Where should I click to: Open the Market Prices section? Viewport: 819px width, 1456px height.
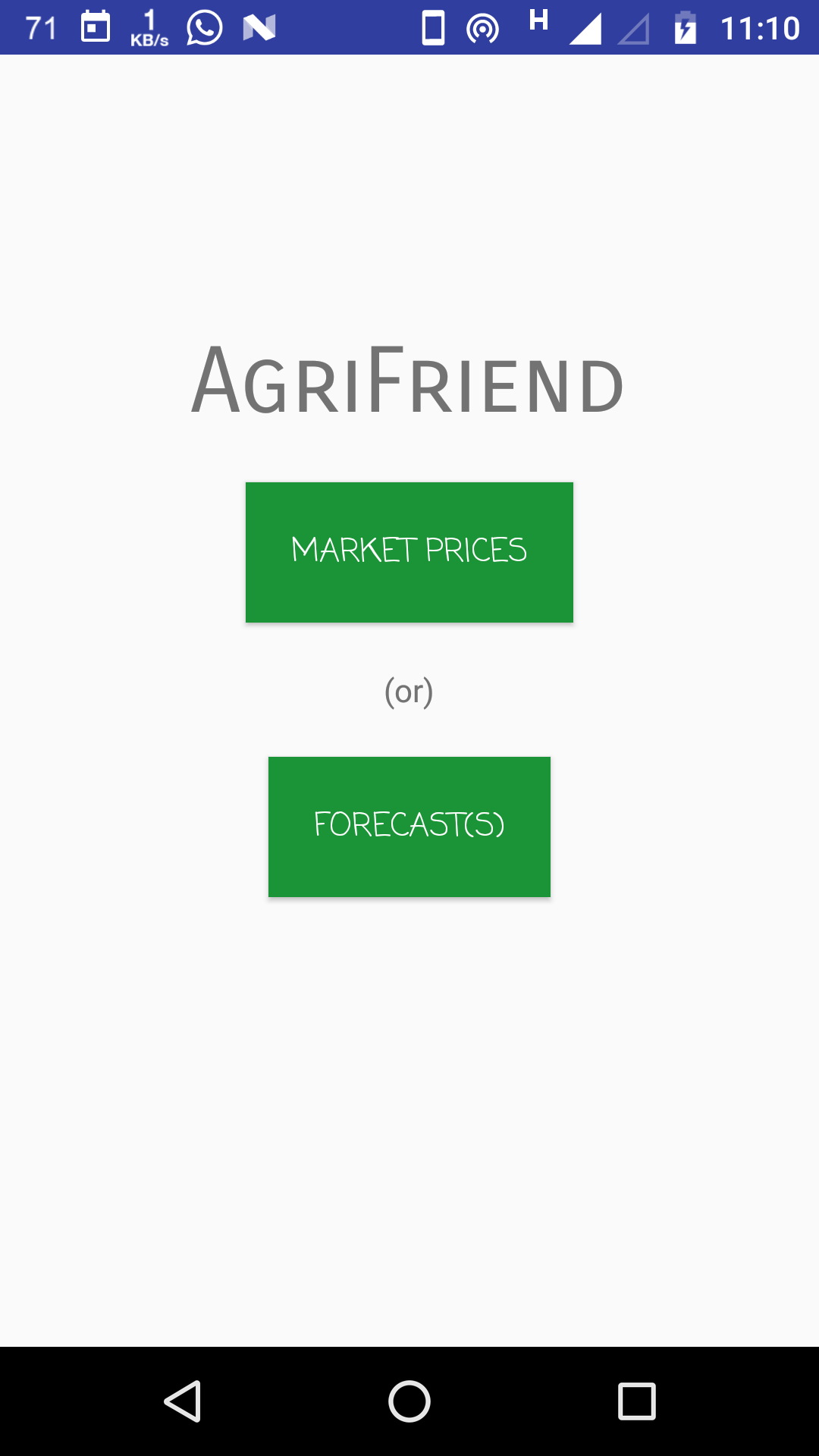pyautogui.click(x=409, y=552)
